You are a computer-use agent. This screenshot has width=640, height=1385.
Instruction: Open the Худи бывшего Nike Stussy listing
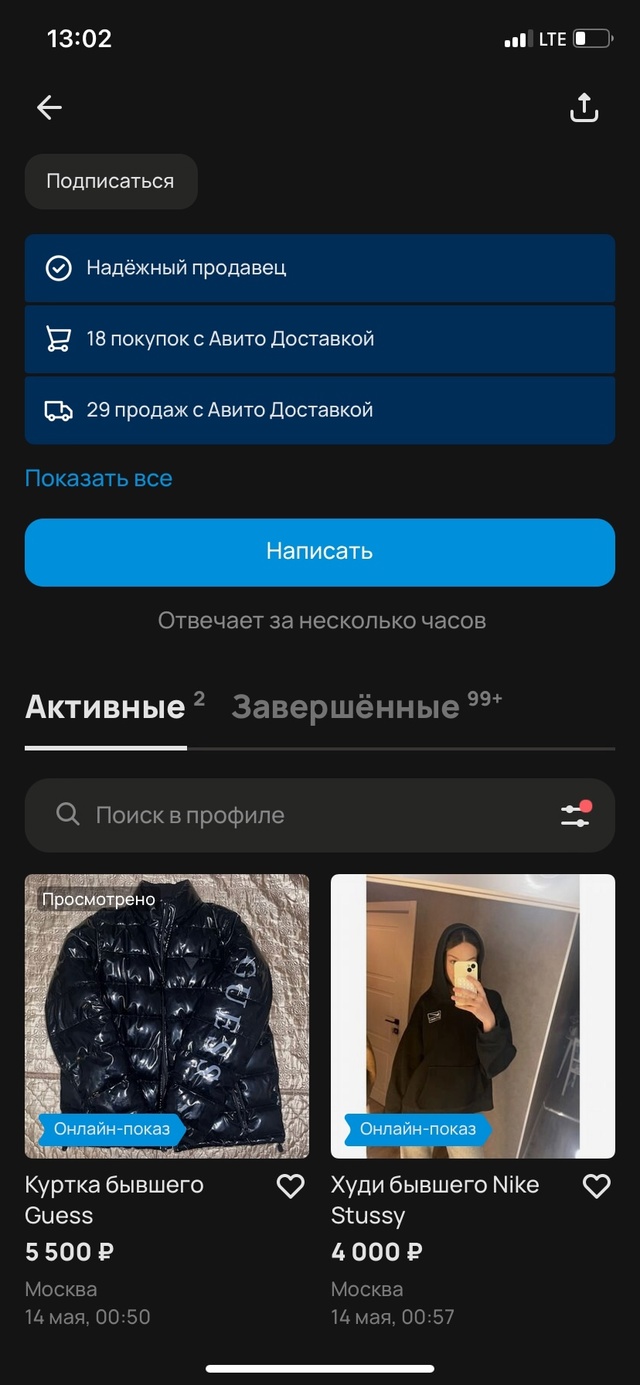473,1016
